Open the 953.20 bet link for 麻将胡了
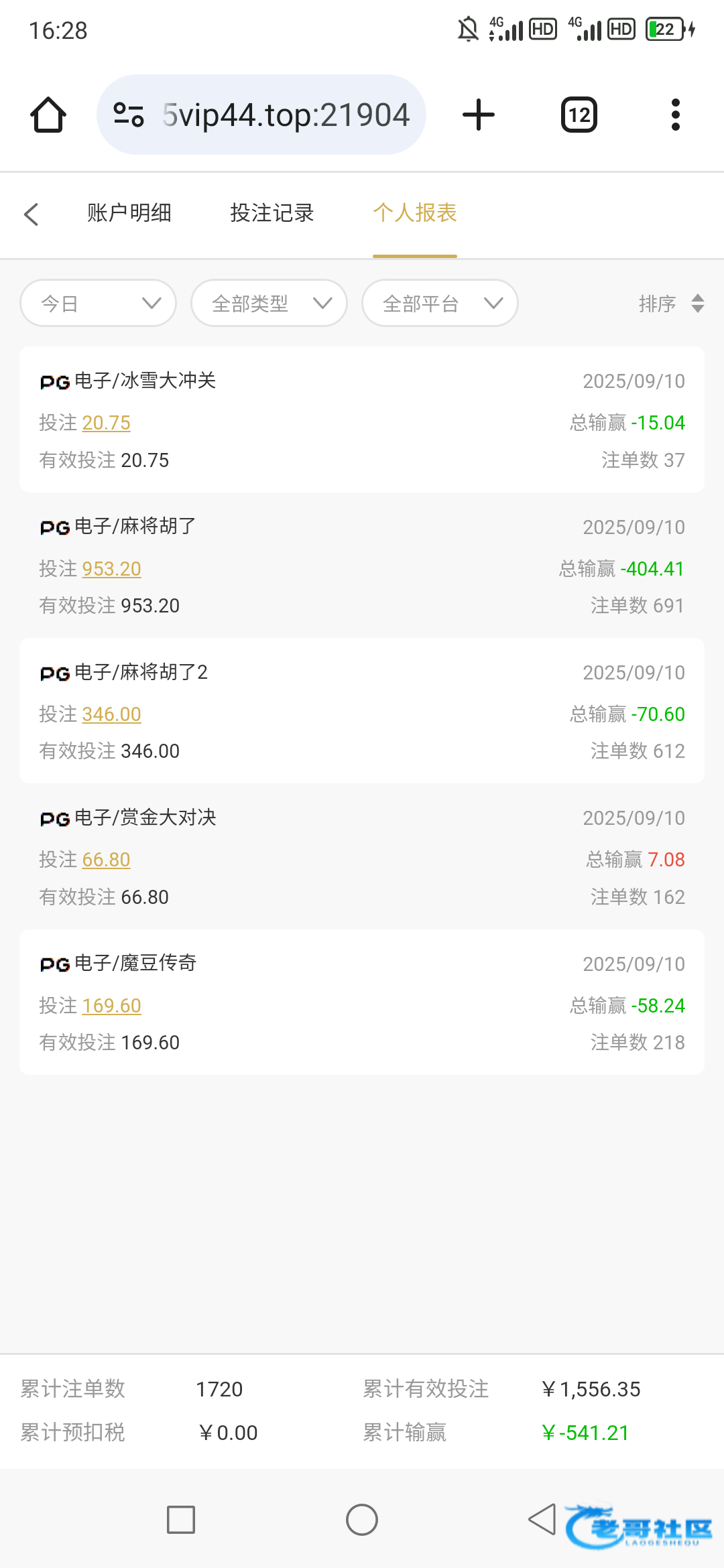Viewport: 724px width, 1568px height. [x=111, y=569]
